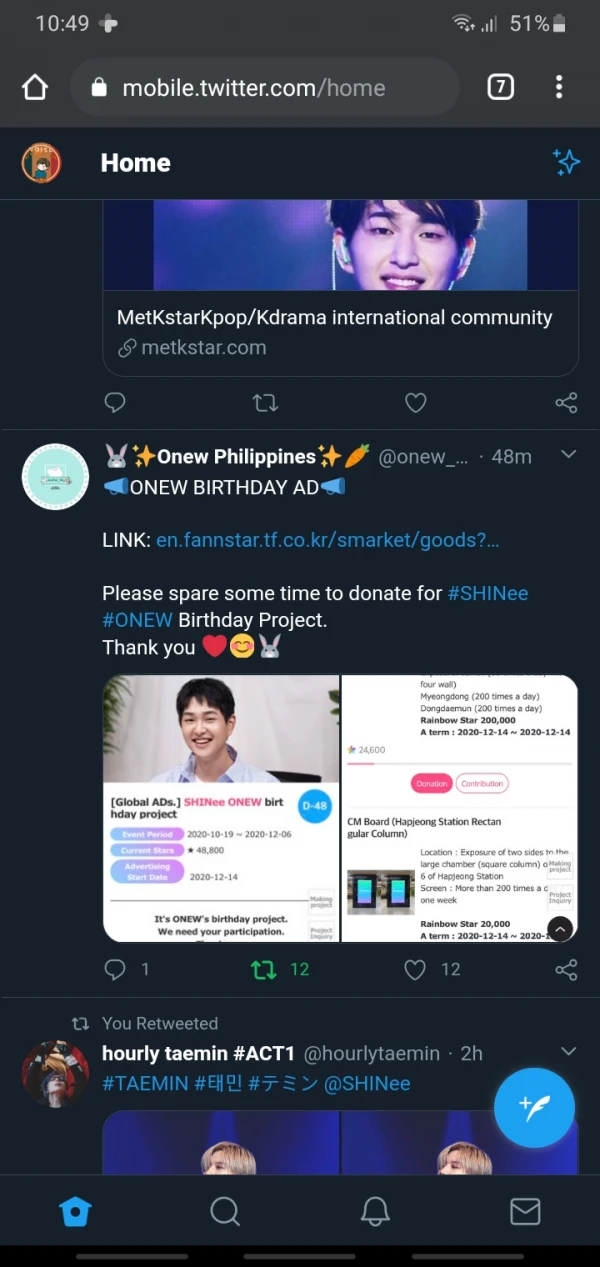Open the metkstar.com link card
600x1267 pixels.
coord(340,332)
